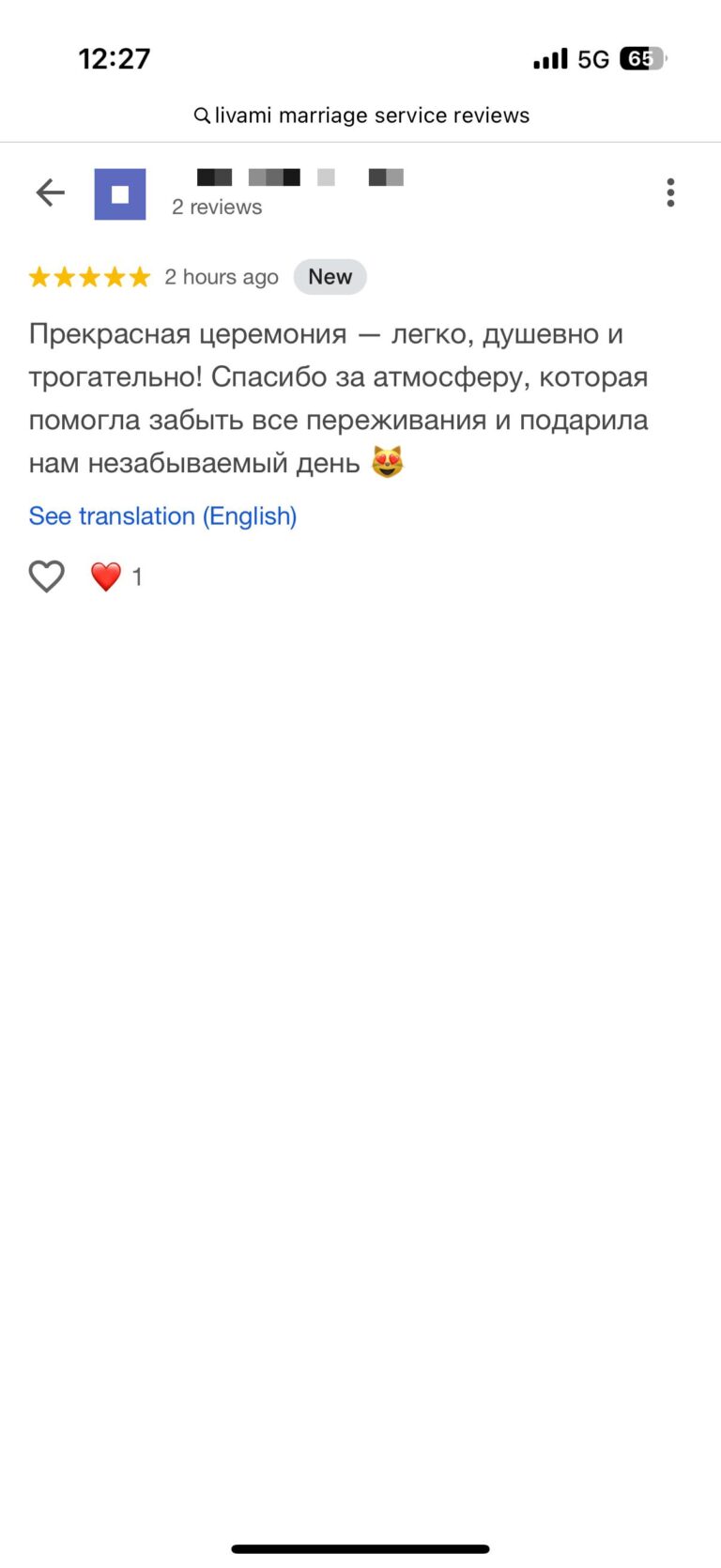The image size is (721, 1568).
Task: Select the 2 reviews label
Action: [216, 207]
